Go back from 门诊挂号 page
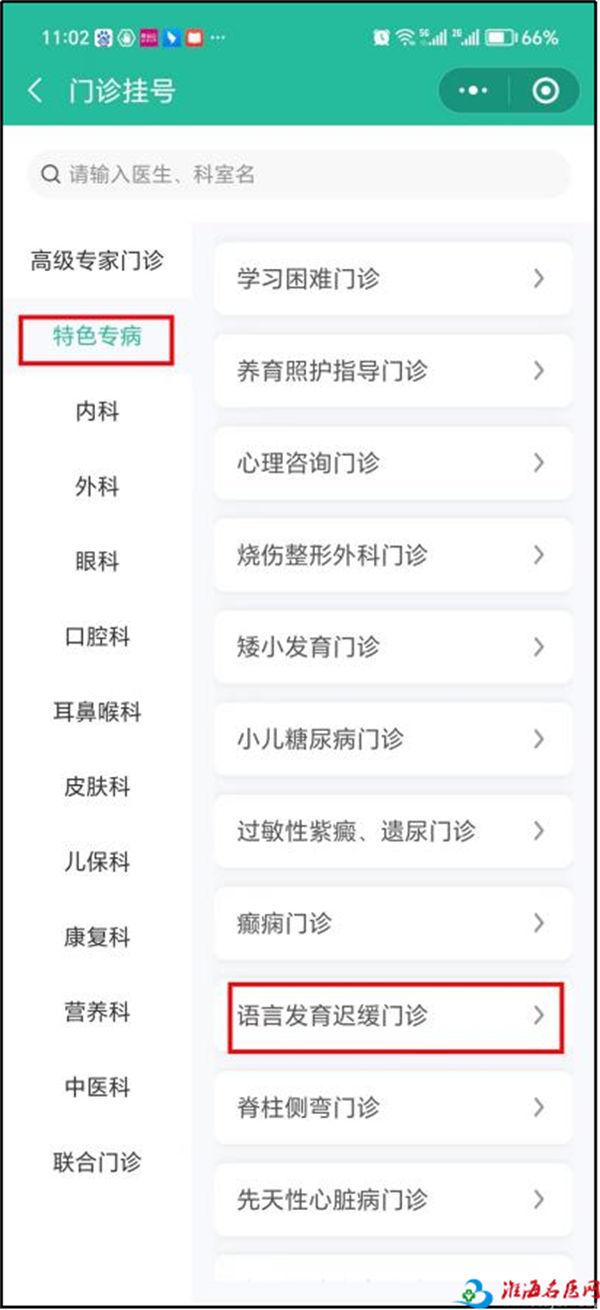600x1310 pixels. pyautogui.click(x=36, y=91)
